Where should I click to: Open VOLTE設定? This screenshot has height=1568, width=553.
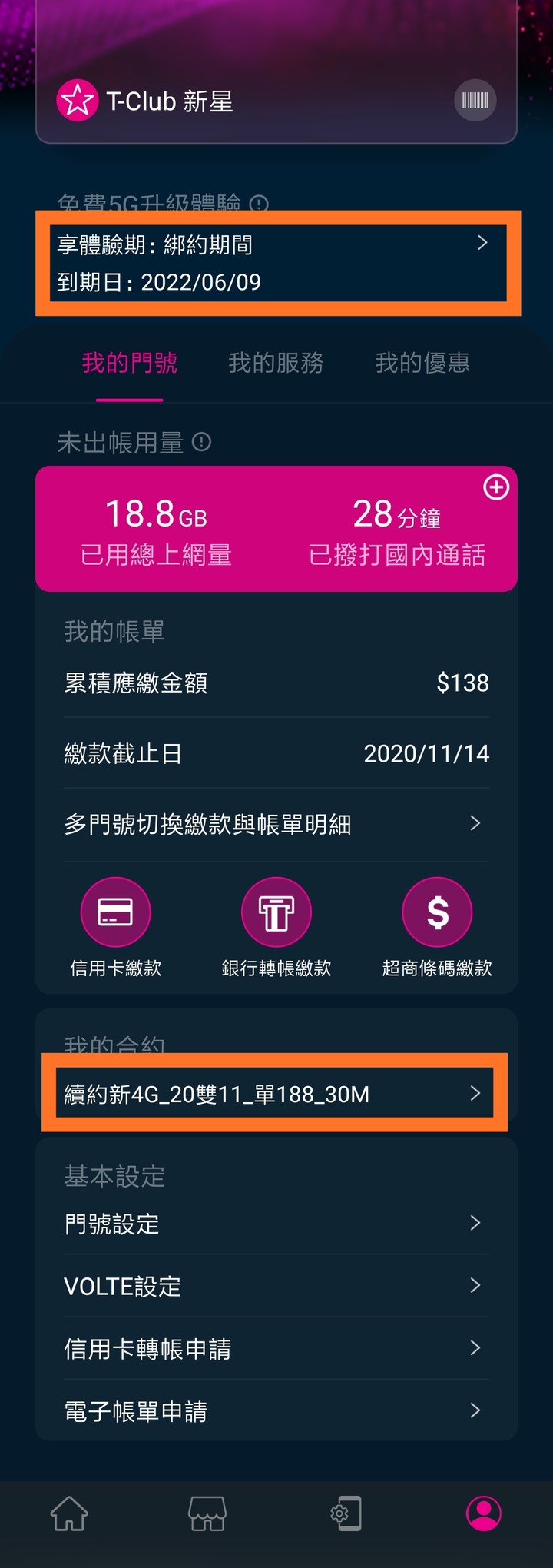coord(276,1286)
